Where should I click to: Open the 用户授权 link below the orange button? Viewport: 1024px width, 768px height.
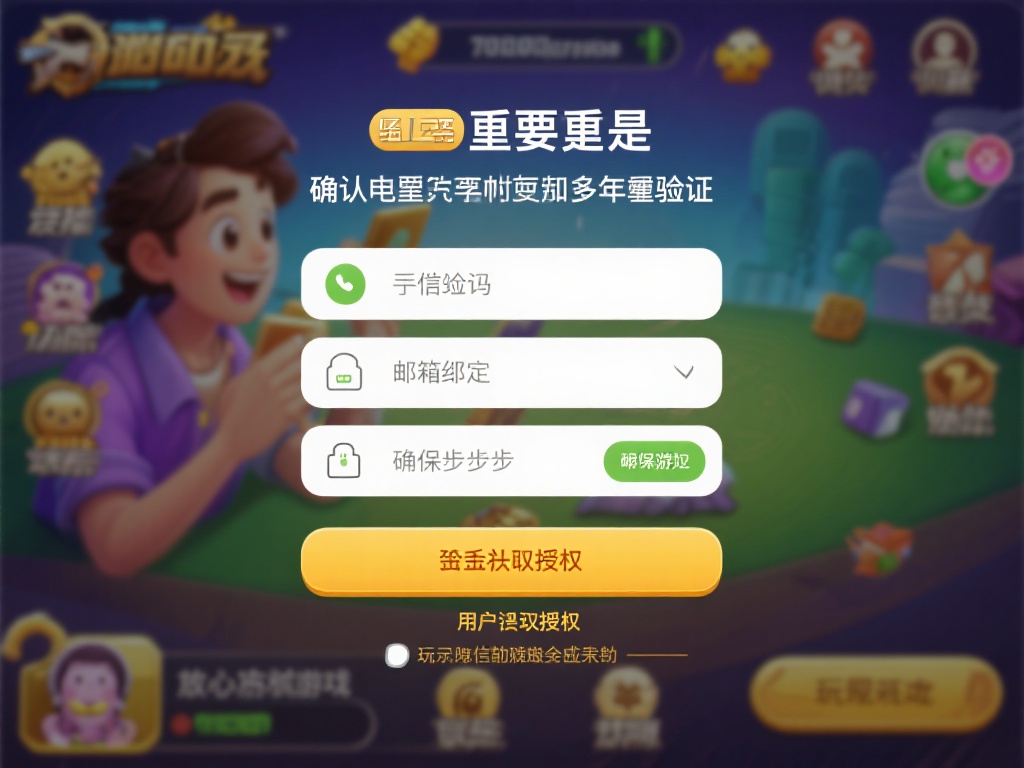coord(518,622)
